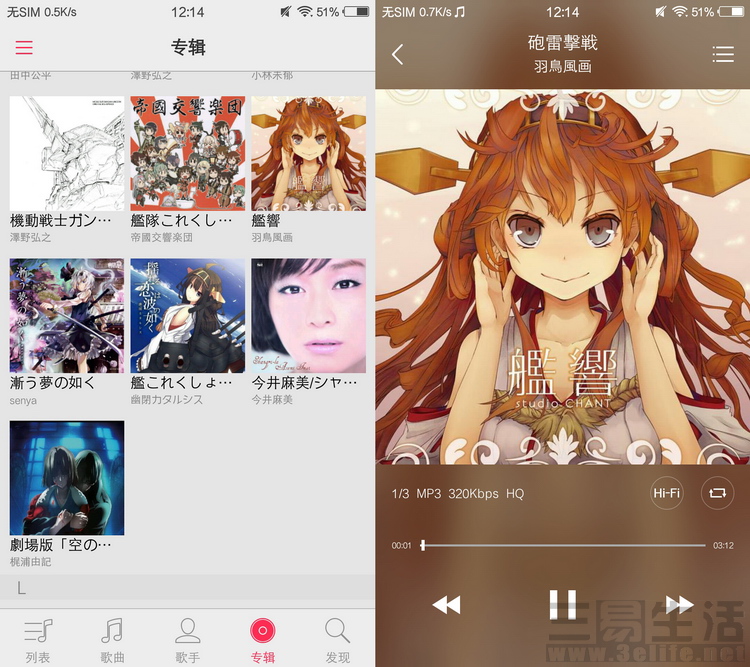Open album 今井麻美/シャ… by 今井麻美
The width and height of the screenshot is (750, 667).
(308, 316)
